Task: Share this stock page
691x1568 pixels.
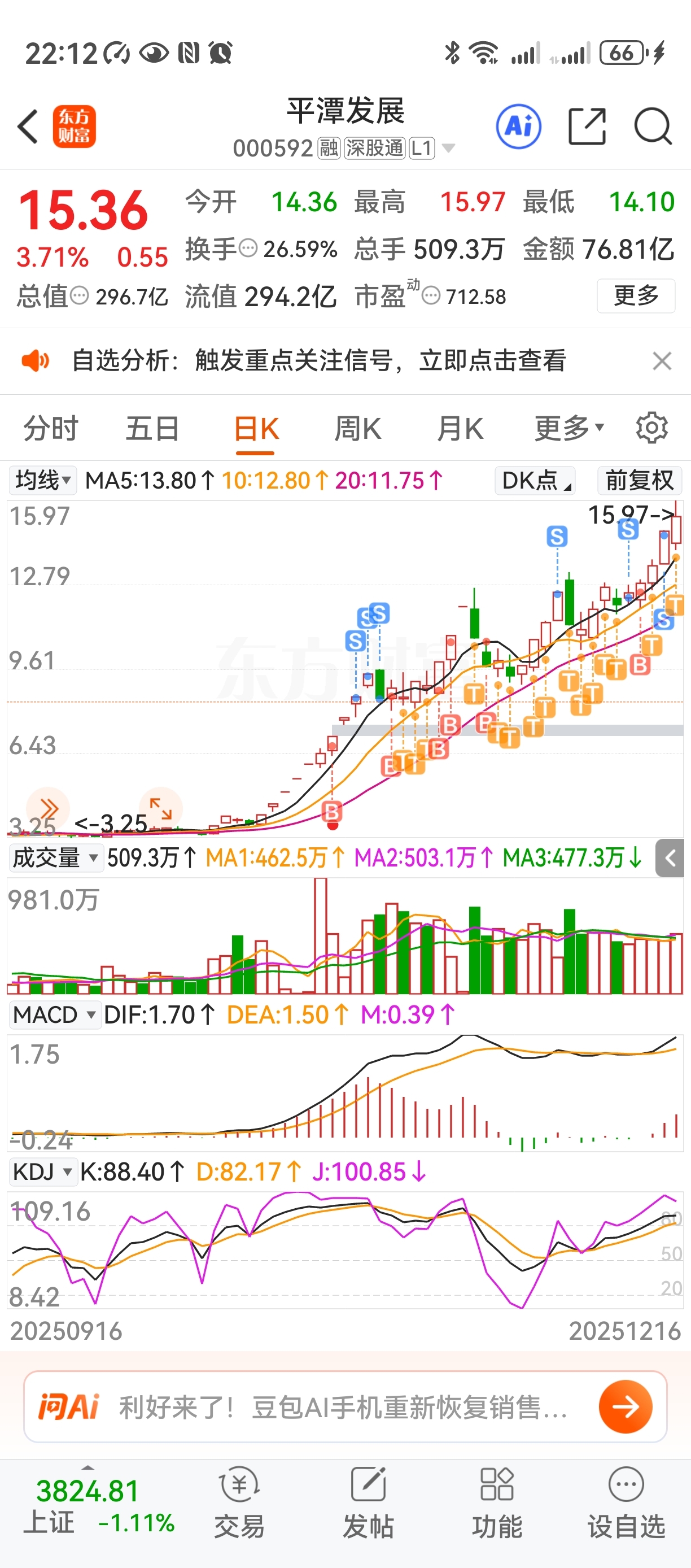Action: 587,127
